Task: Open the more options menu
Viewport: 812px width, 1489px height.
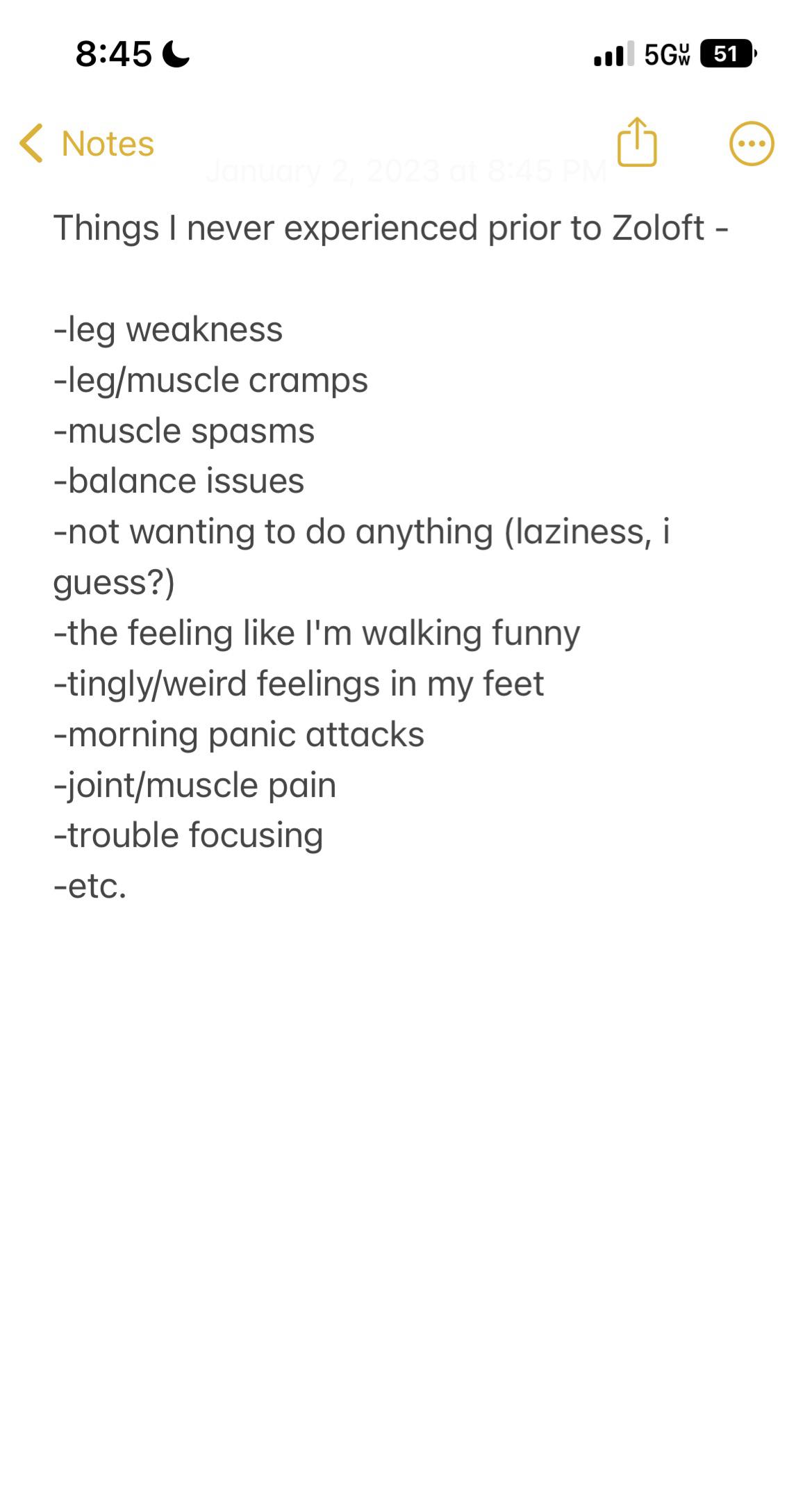Action: click(752, 144)
